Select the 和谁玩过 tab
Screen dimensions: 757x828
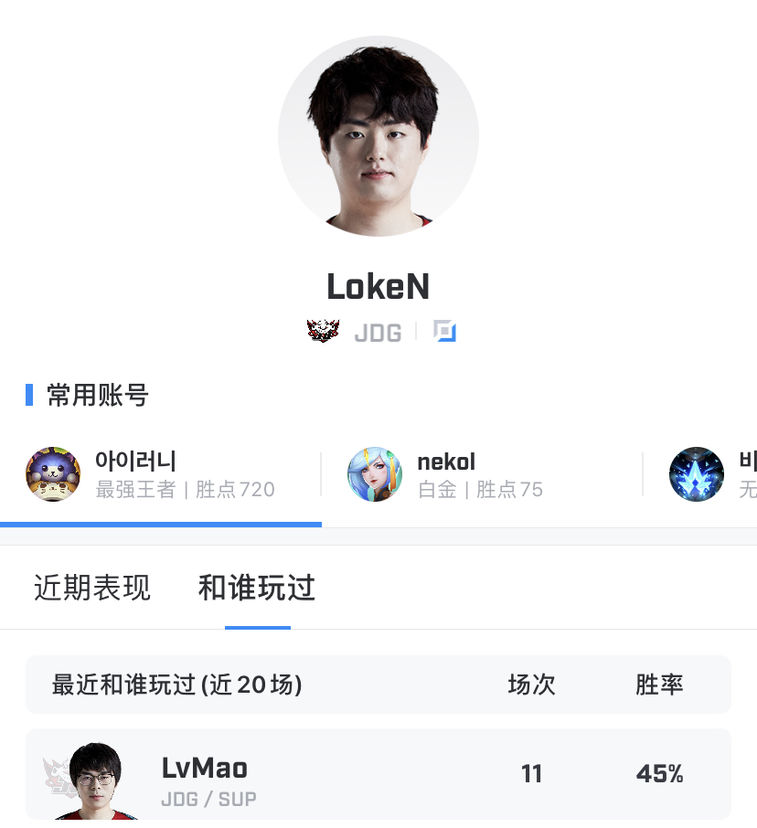257,588
